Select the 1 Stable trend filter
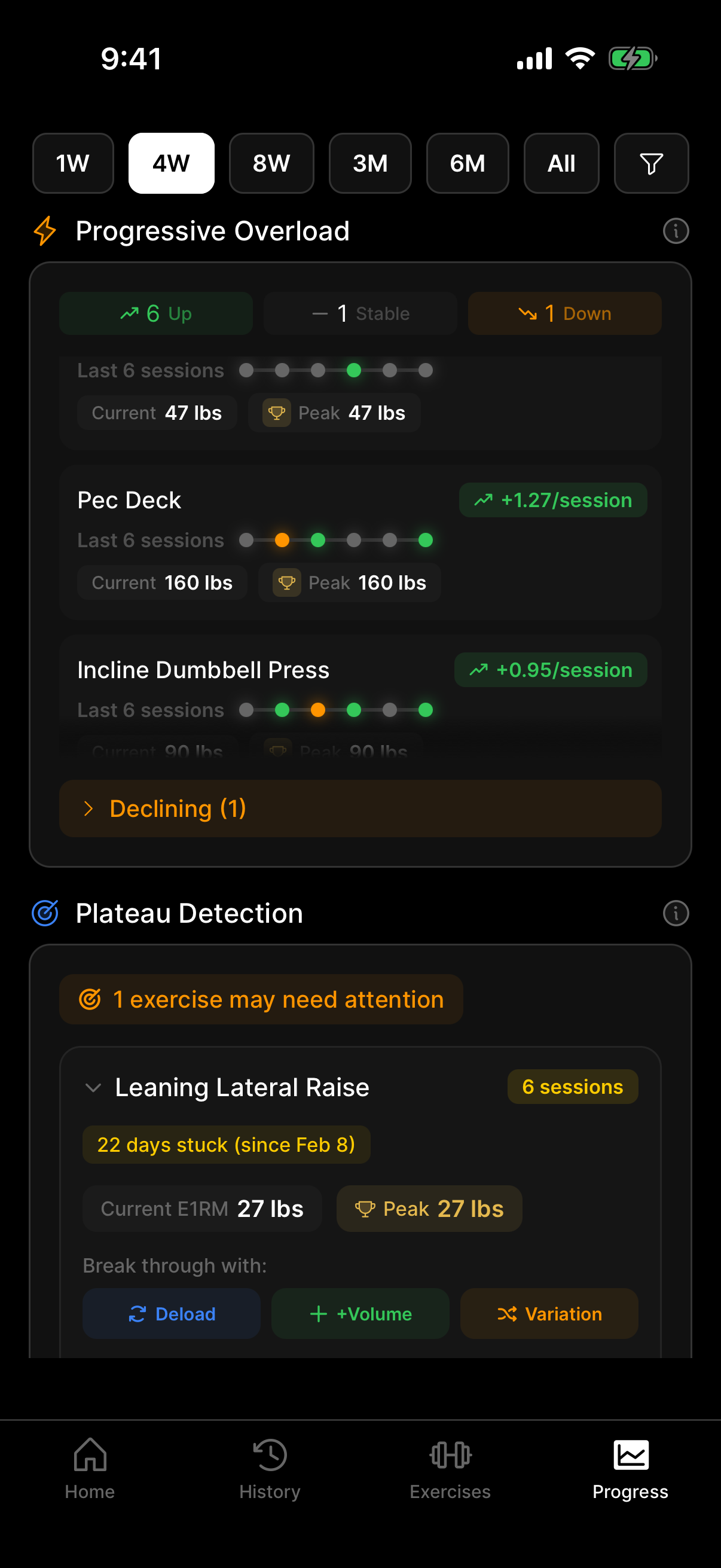 click(x=360, y=313)
